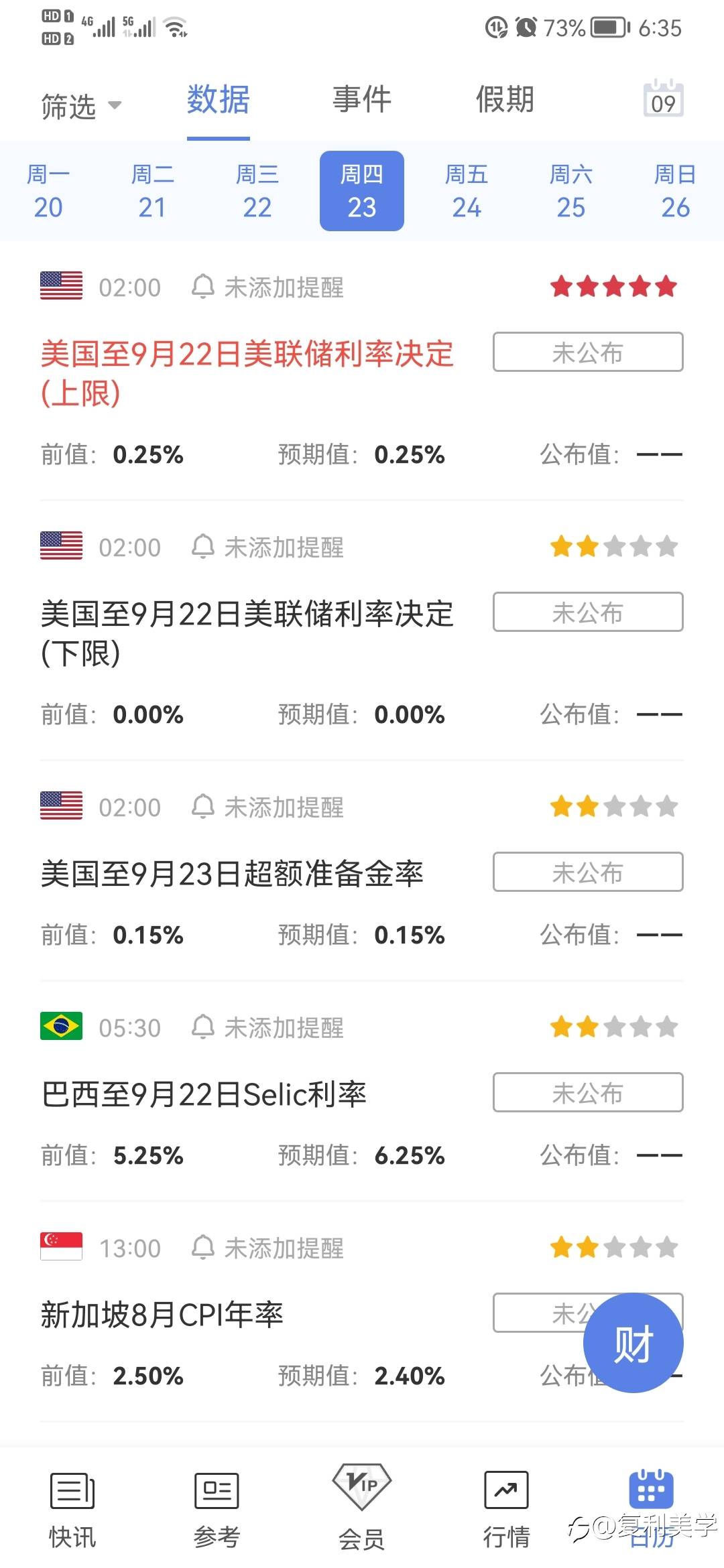Viewport: 724px width, 1568px height.
Task: Open the 筛选 filter dropdown
Action: coord(81,106)
